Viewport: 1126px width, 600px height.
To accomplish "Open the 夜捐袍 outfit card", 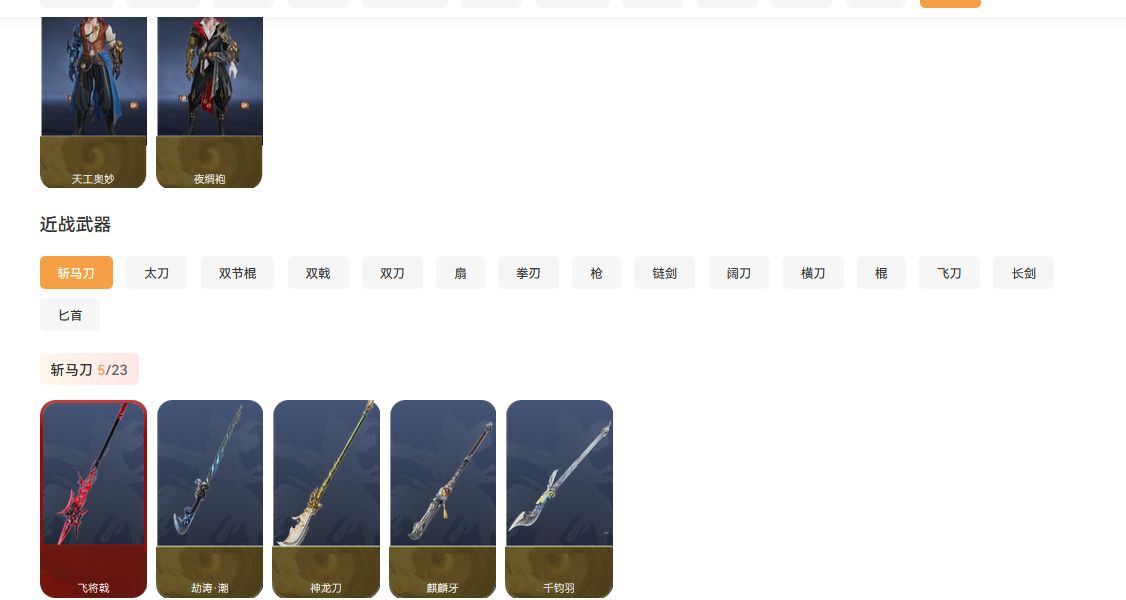I will coord(210,100).
